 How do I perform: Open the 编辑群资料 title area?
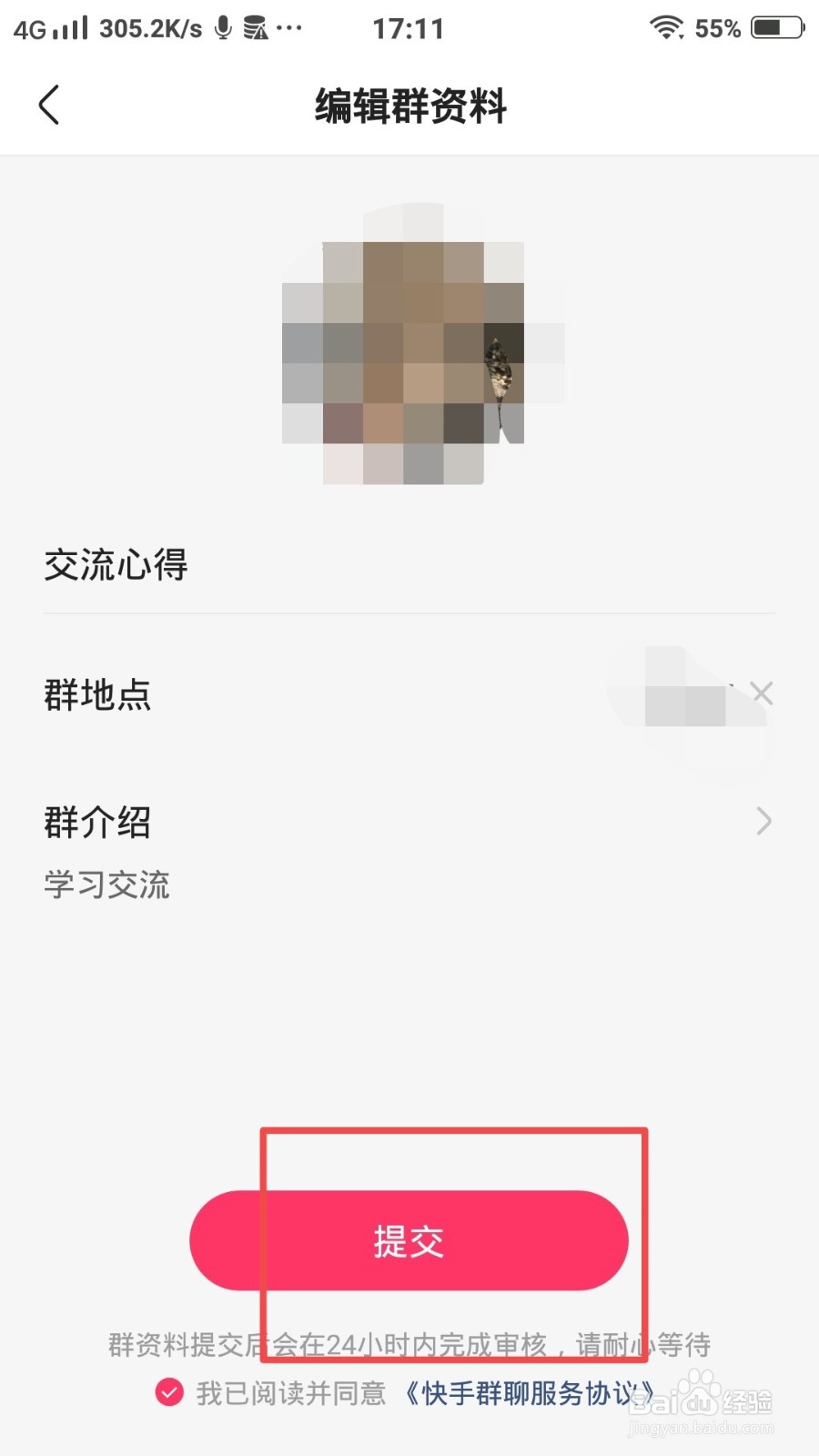[x=409, y=105]
